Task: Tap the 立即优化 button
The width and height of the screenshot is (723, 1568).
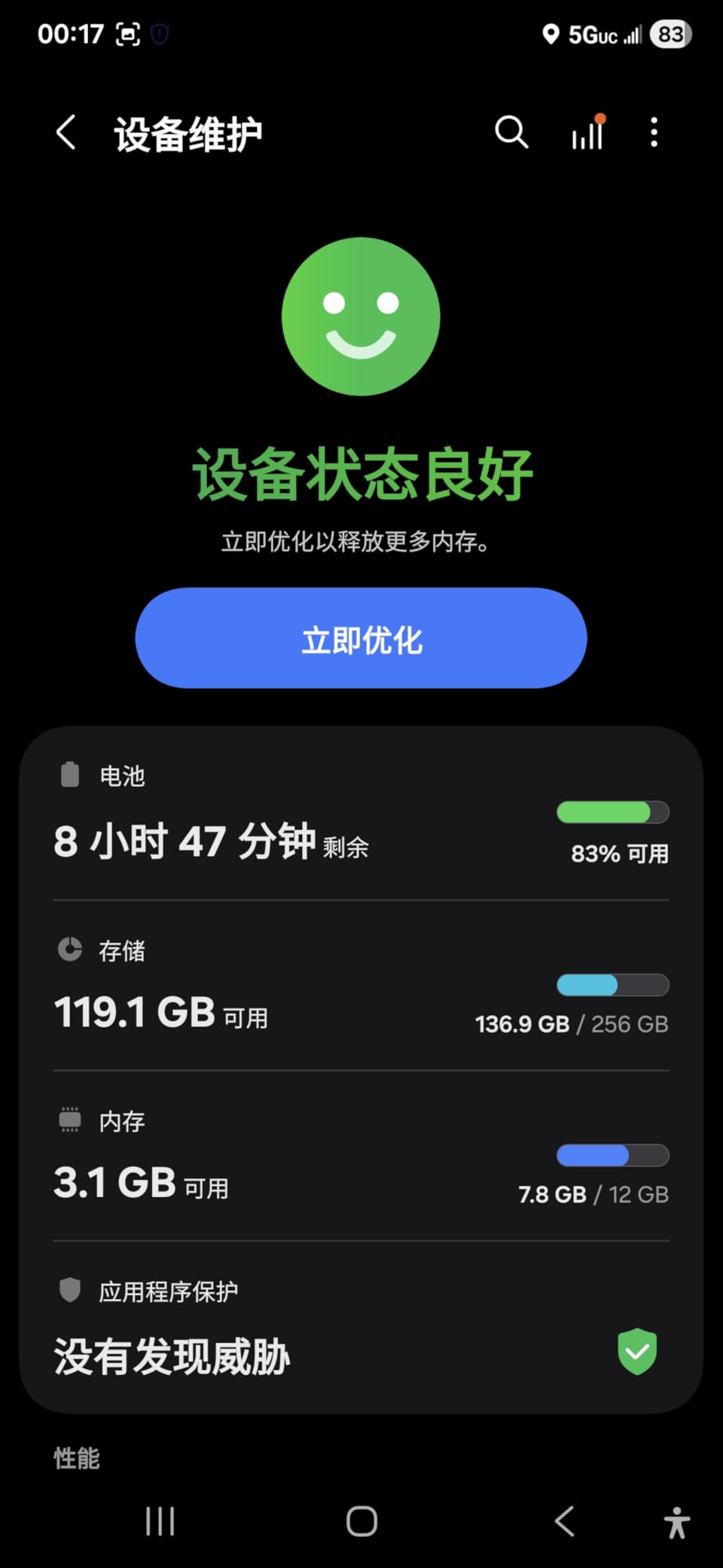Action: pos(361,639)
